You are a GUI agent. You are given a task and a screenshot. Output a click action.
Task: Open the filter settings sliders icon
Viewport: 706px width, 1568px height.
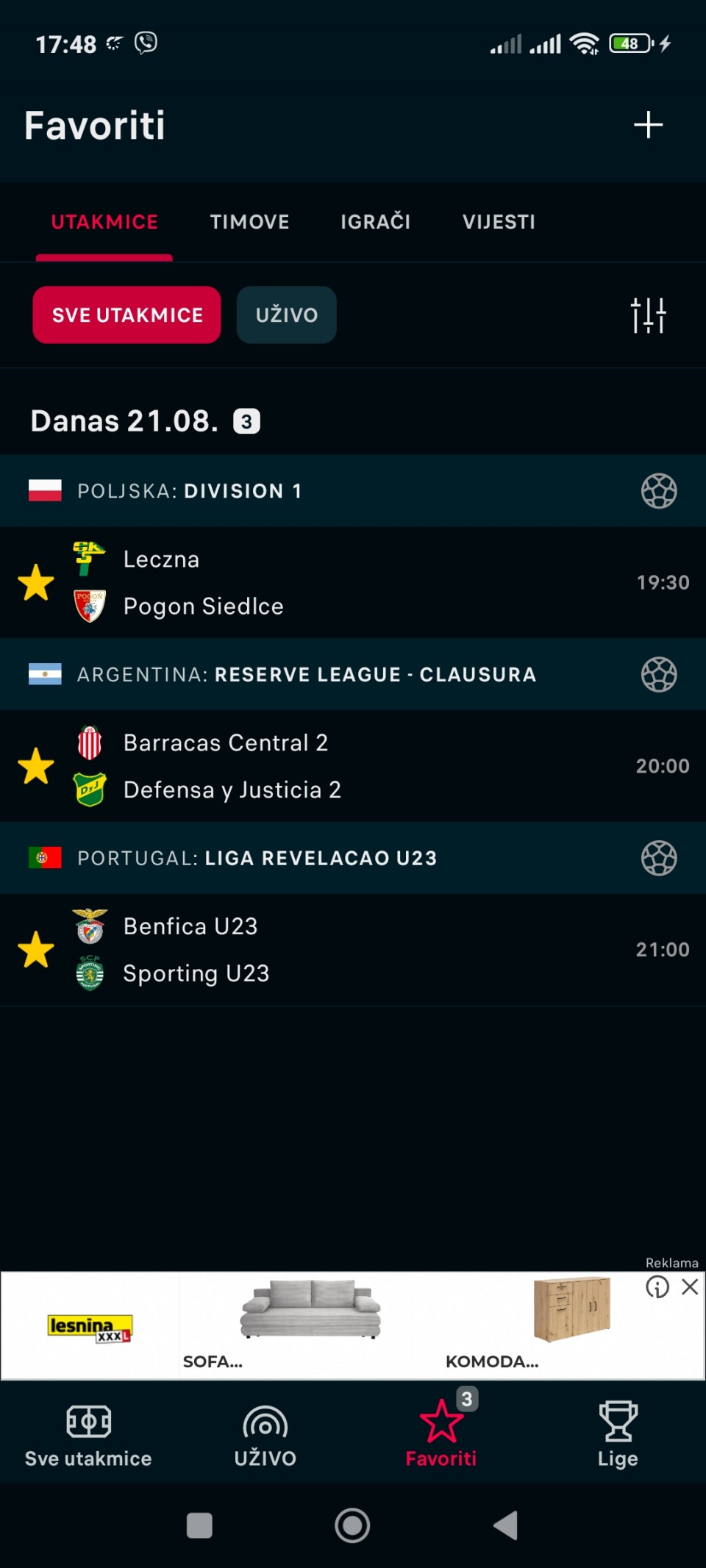tap(648, 315)
